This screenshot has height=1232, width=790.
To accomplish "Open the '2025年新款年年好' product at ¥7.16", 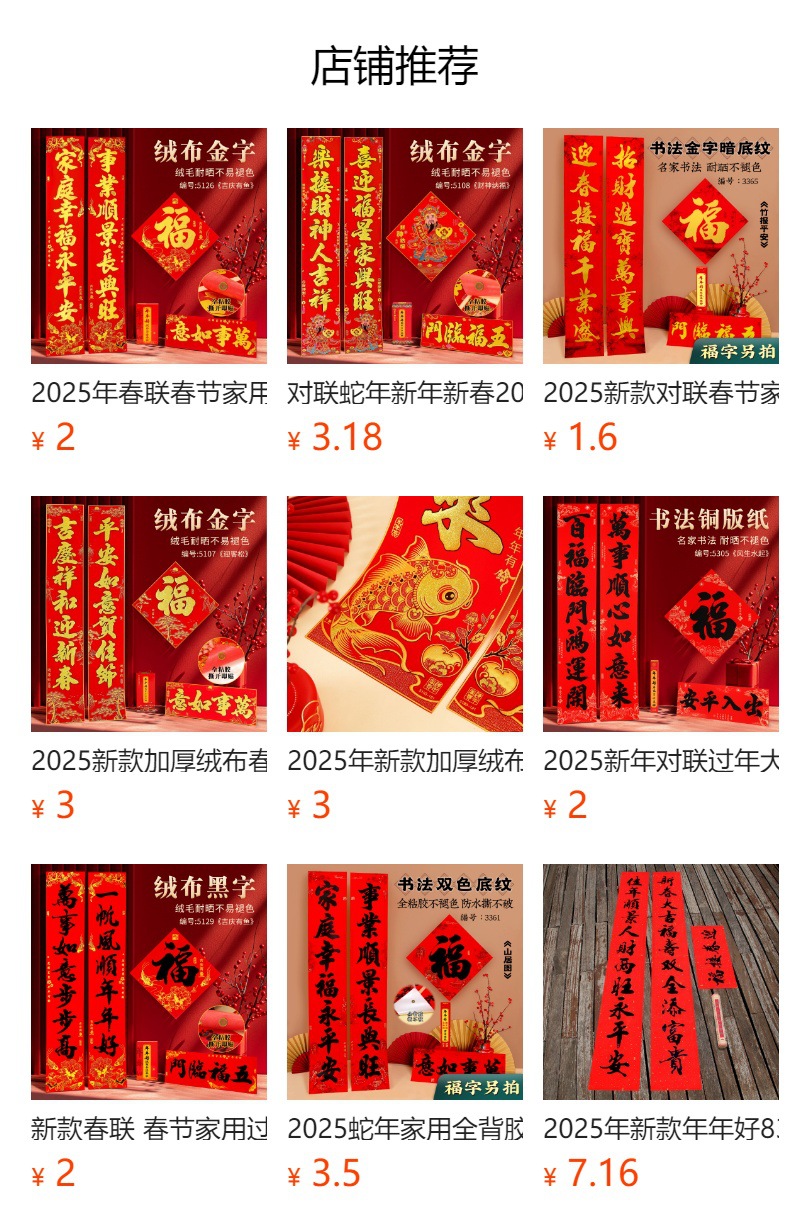I will (x=660, y=982).
